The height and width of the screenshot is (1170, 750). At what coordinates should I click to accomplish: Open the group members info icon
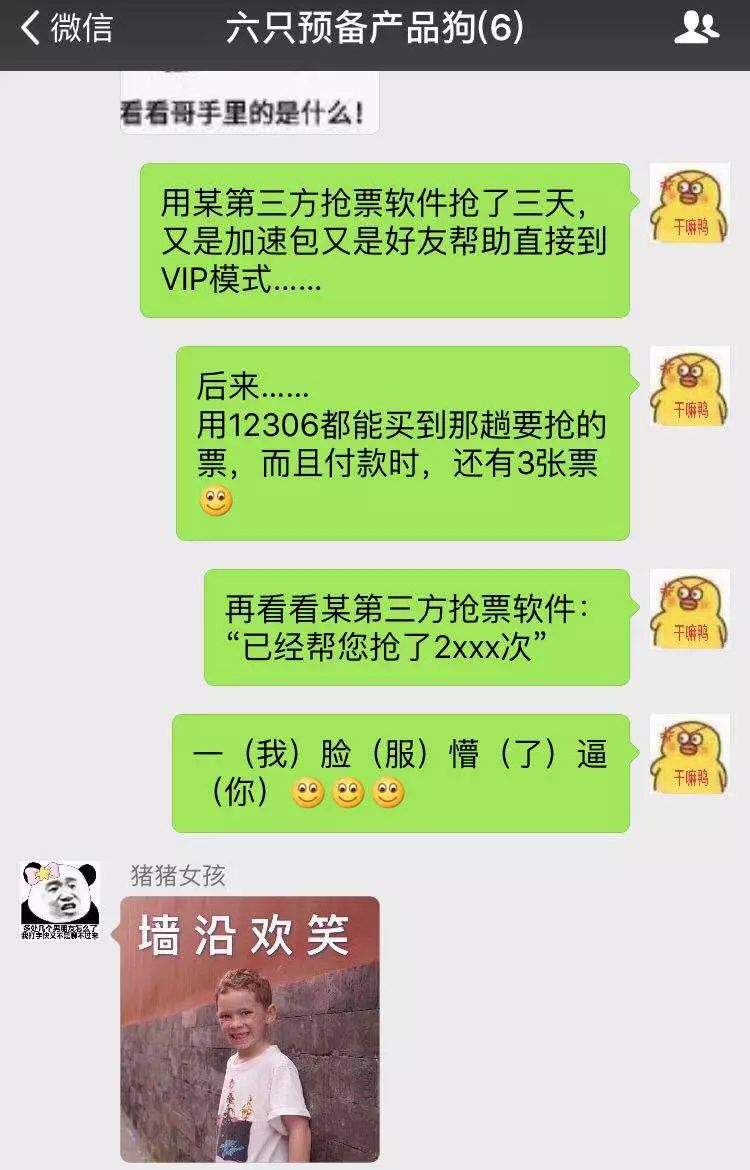[x=696, y=28]
